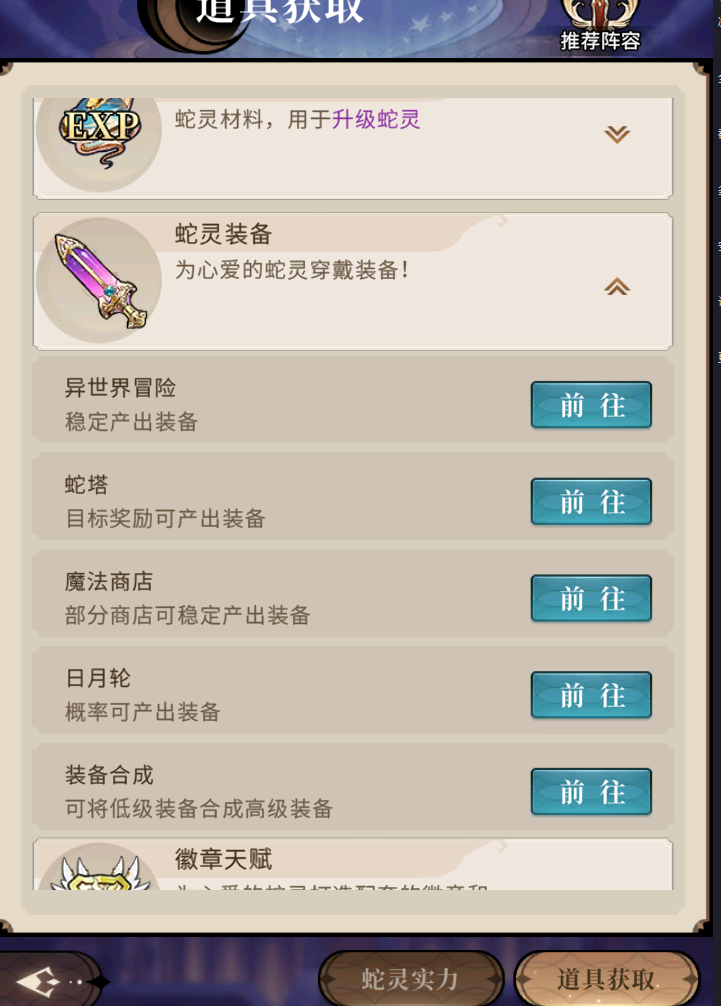Image resolution: width=721 pixels, height=1006 pixels.
Task: Expand the 蛇灵材料 EXP section
Action: pos(617,134)
